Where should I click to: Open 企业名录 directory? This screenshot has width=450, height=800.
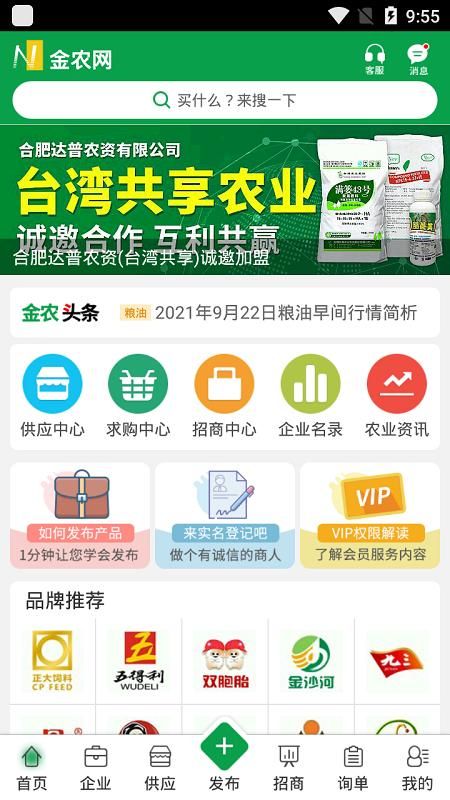(311, 396)
